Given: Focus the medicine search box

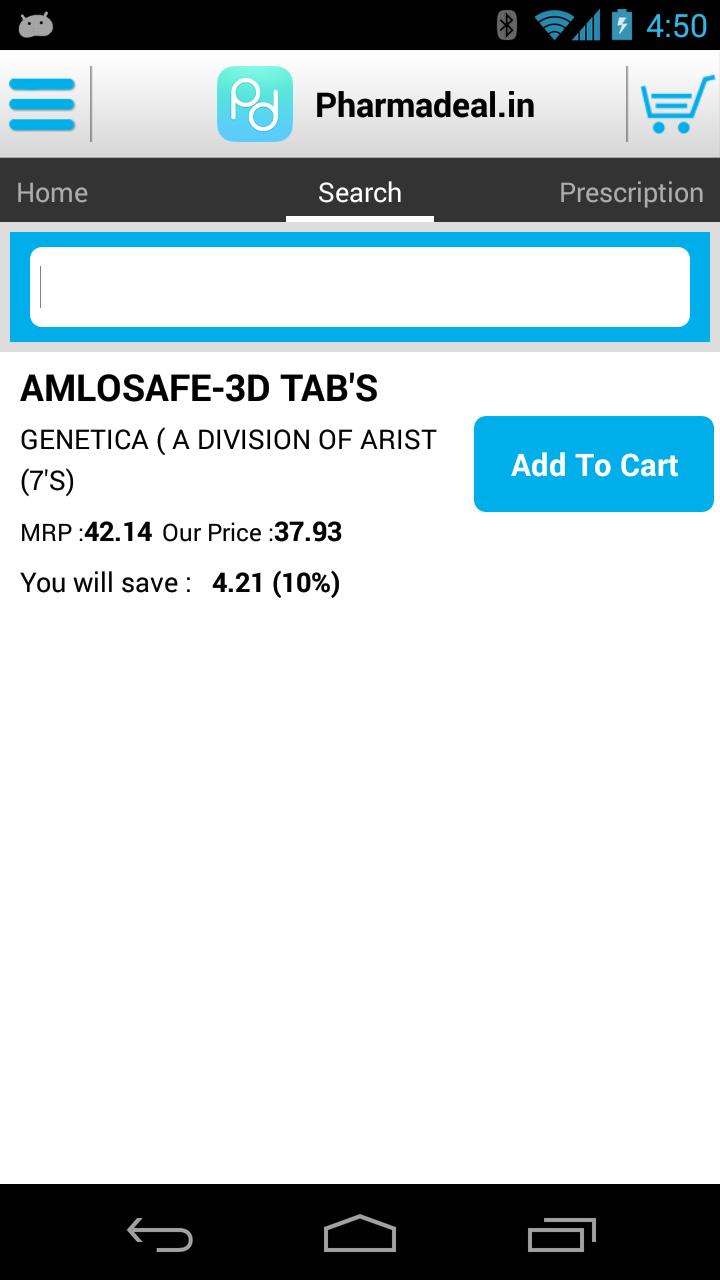Looking at the screenshot, I should pos(360,287).
